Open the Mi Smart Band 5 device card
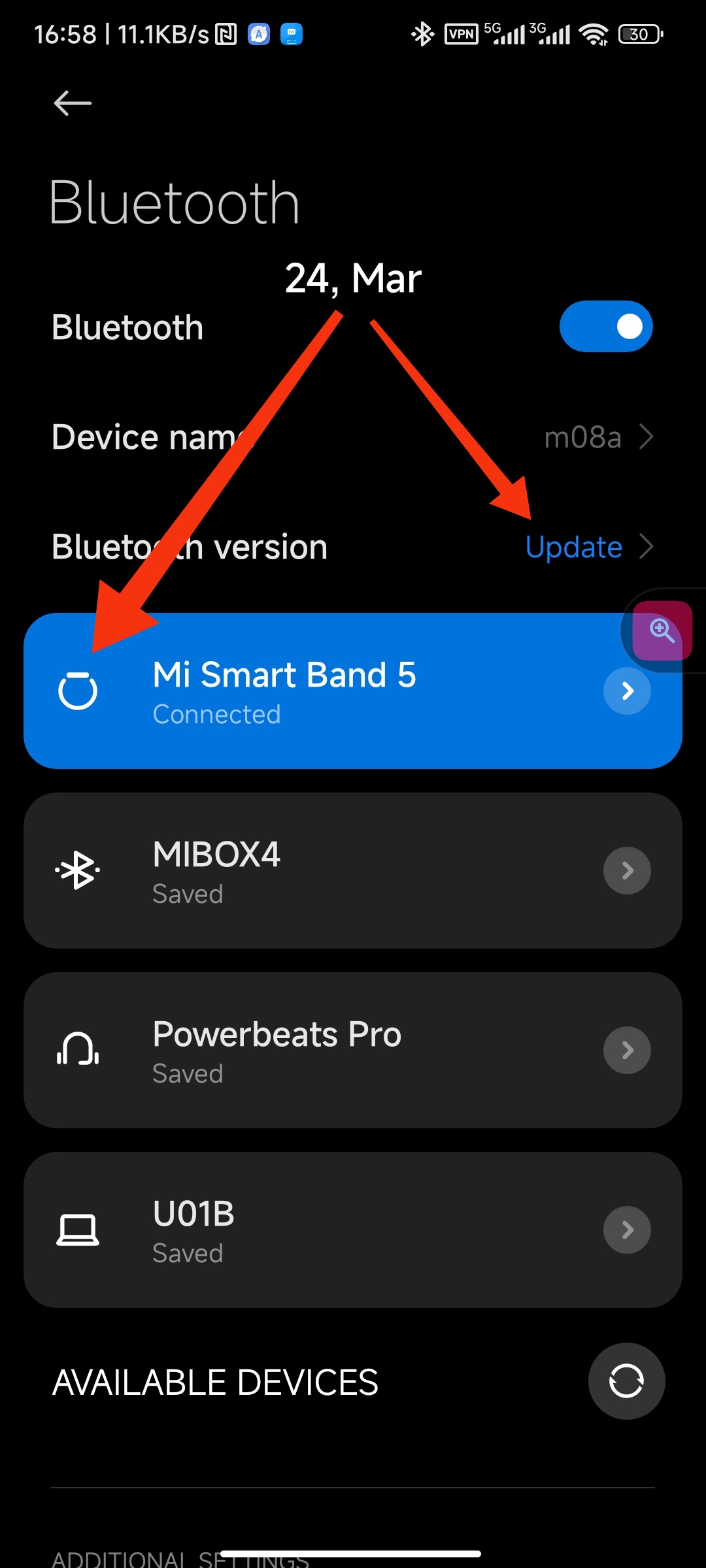This screenshot has width=706, height=1568. pyautogui.click(x=353, y=691)
